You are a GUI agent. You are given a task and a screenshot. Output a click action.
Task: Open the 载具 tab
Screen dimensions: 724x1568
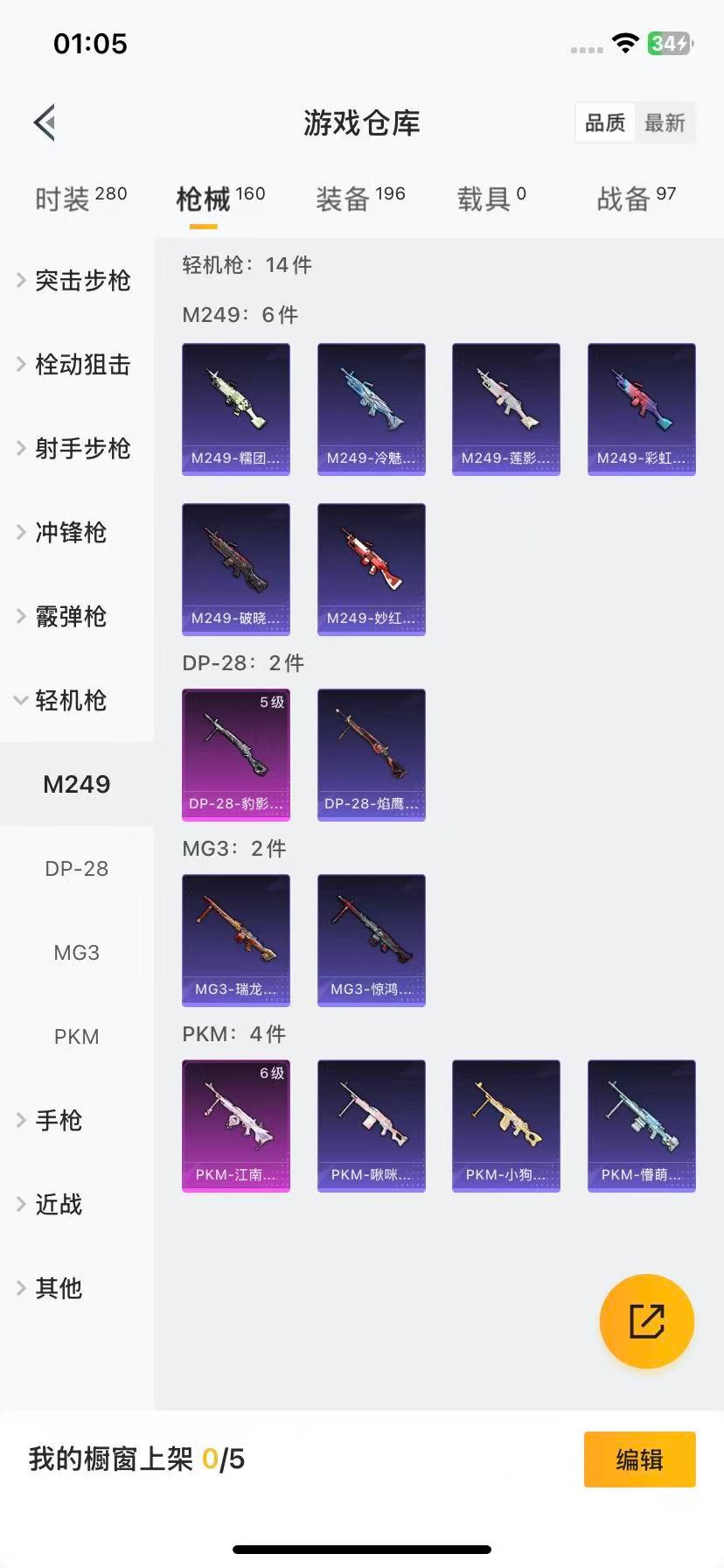(x=491, y=199)
